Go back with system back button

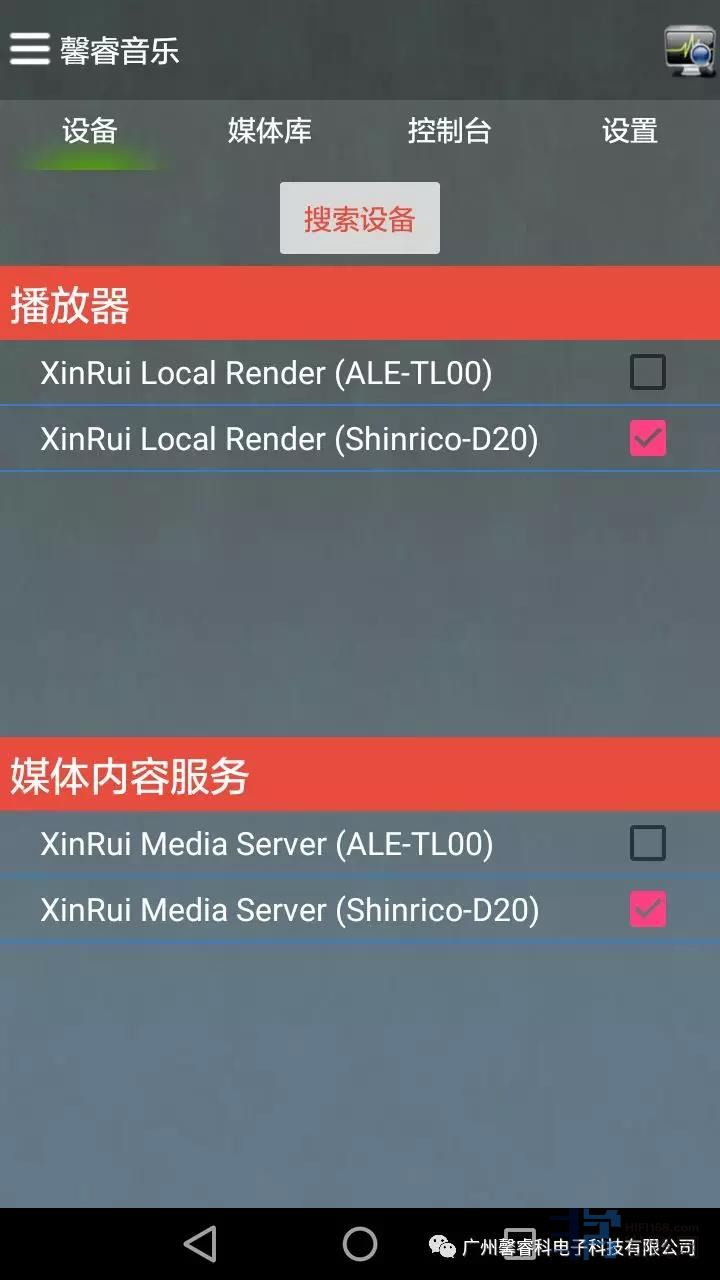[201, 1244]
